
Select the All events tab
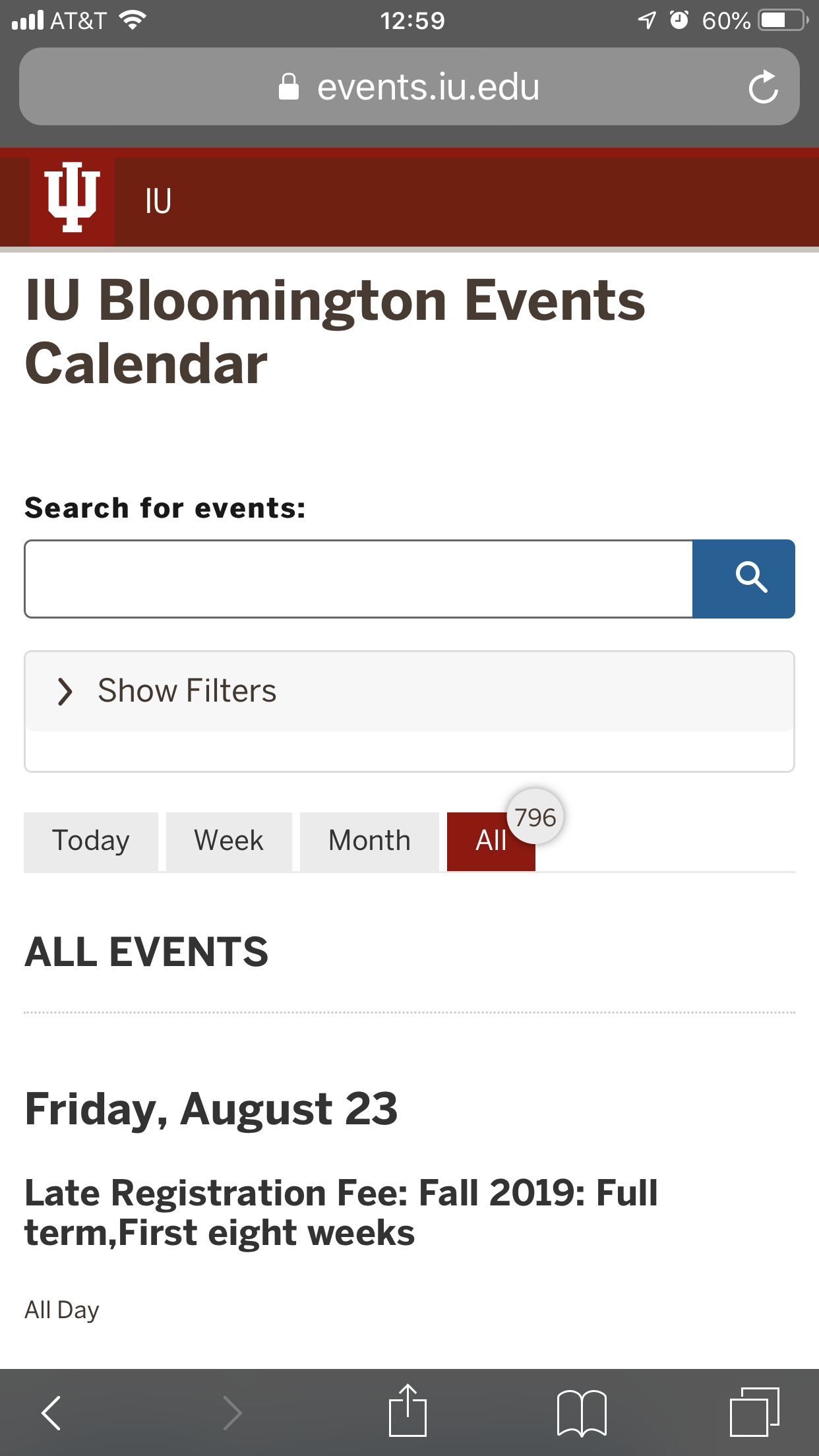490,841
